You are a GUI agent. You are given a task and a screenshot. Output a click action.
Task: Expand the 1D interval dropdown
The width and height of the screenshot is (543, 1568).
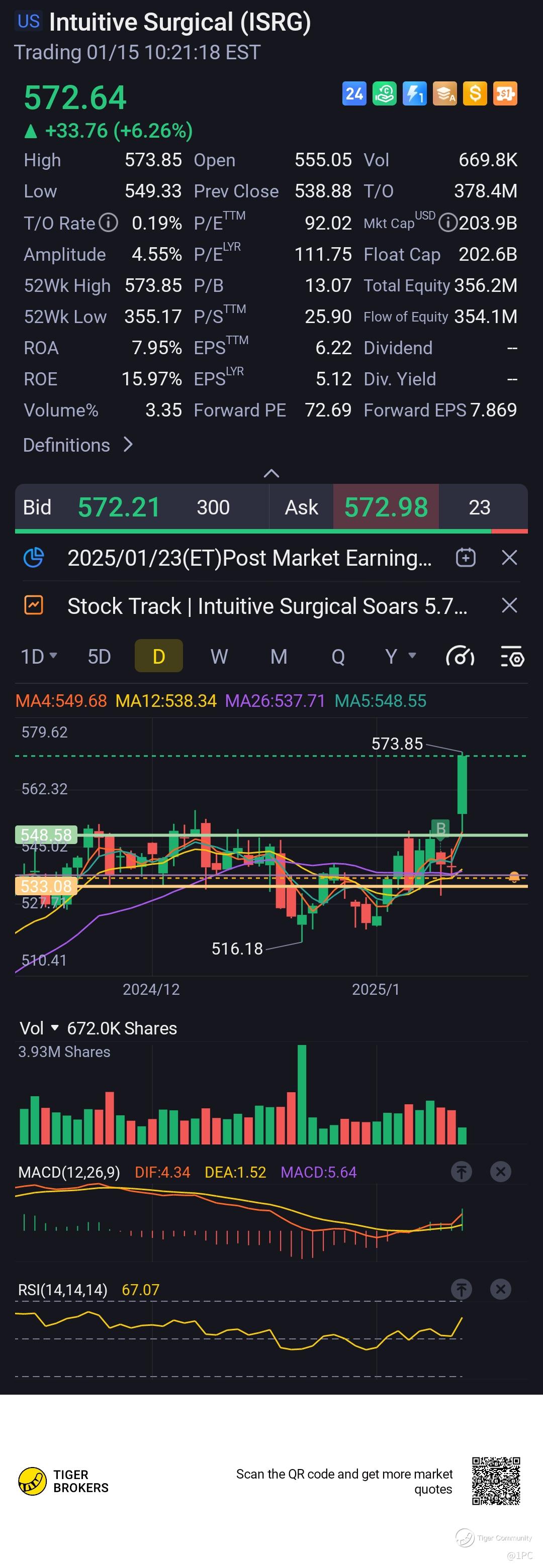pyautogui.click(x=39, y=656)
